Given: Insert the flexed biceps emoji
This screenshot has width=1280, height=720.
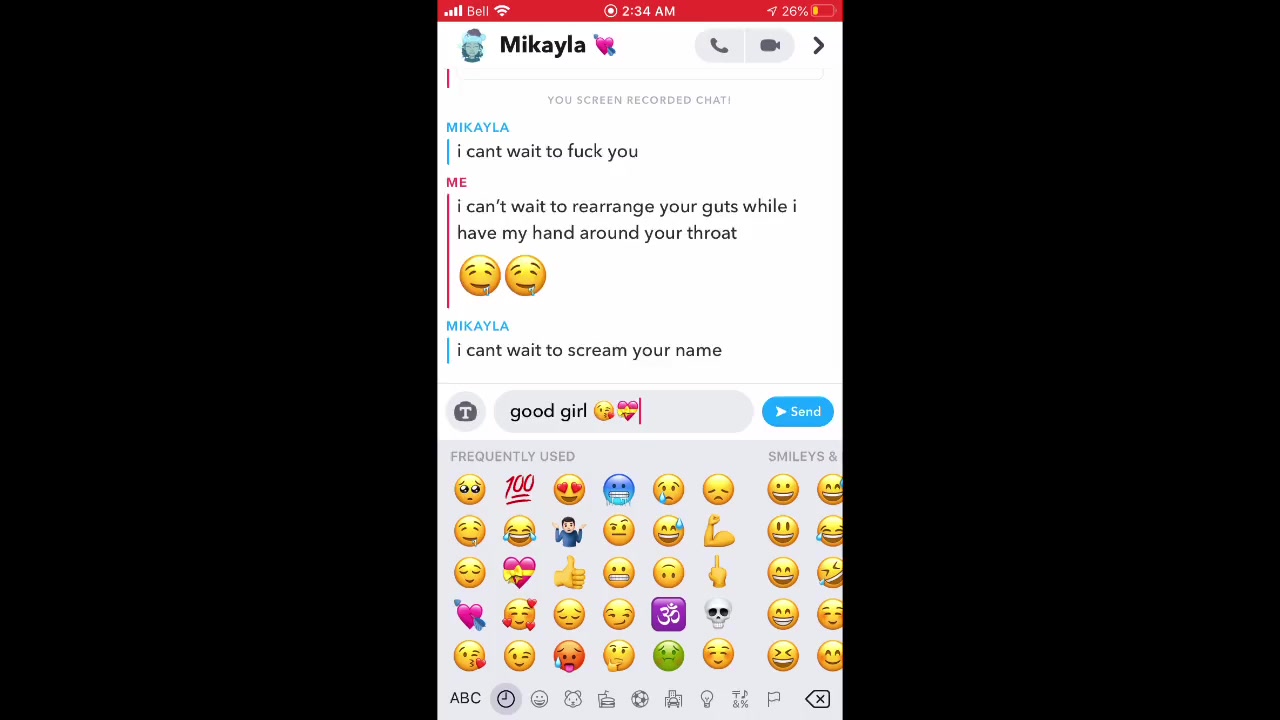Looking at the screenshot, I should pyautogui.click(x=718, y=530).
